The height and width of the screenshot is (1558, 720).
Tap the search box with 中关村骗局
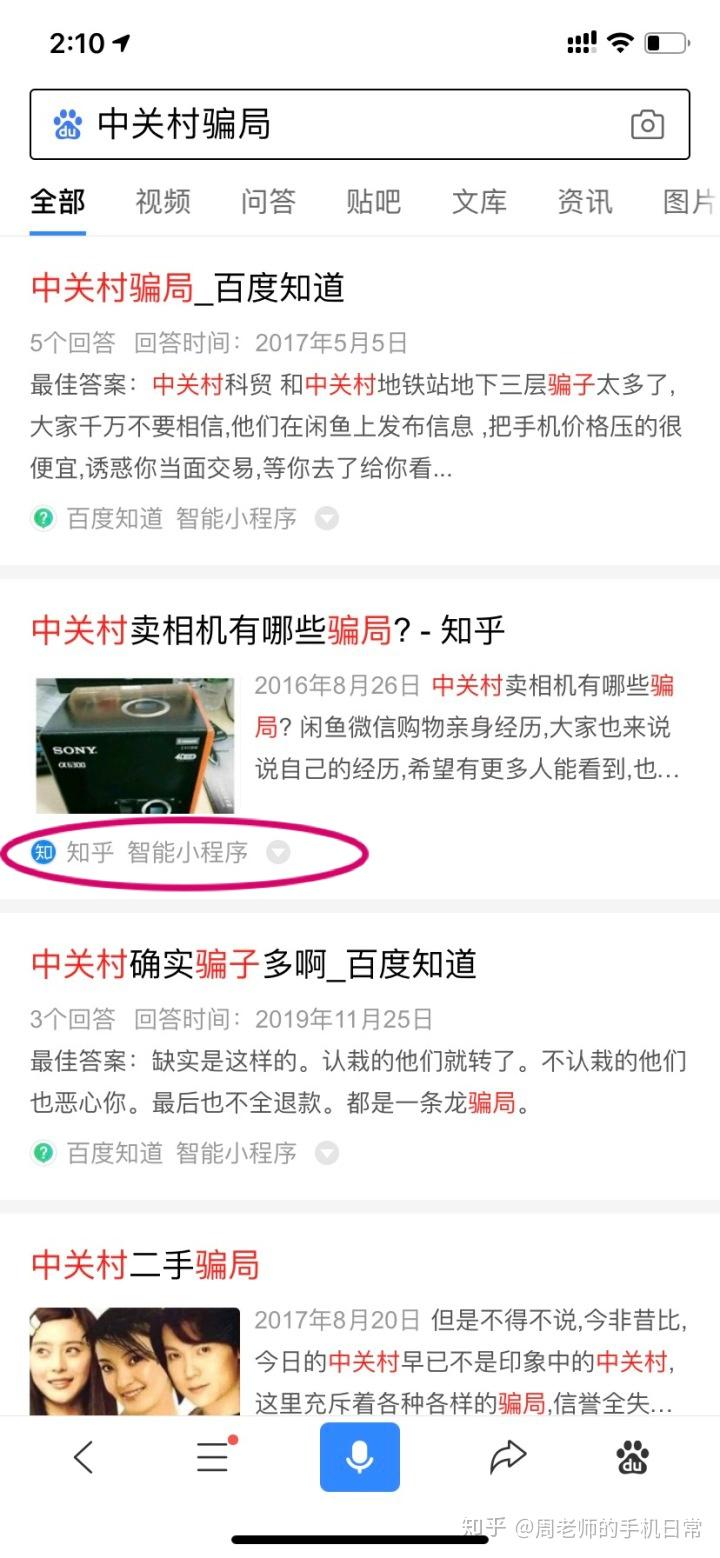(359, 124)
